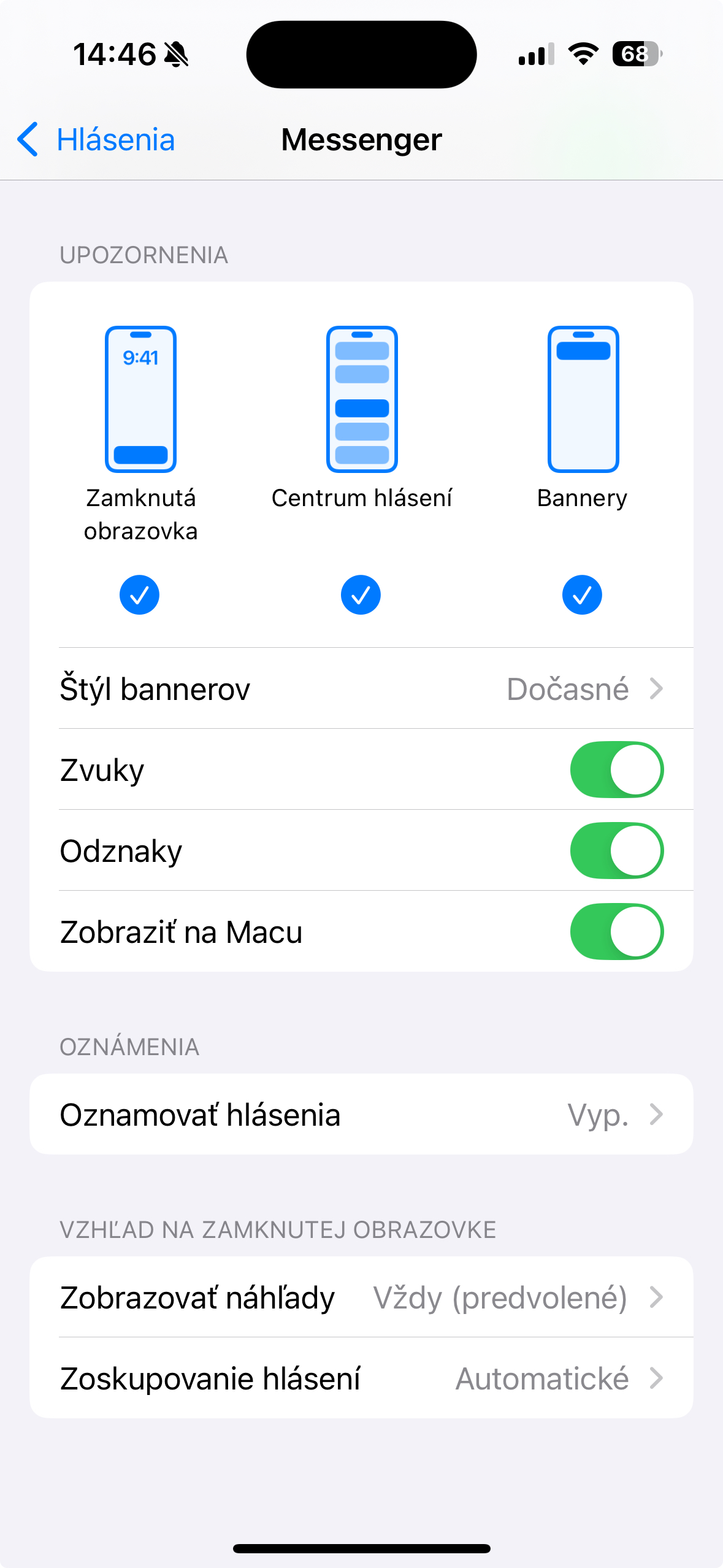
Task: Uncheck Zamknutá obrazovka alerts
Action: 139,594
